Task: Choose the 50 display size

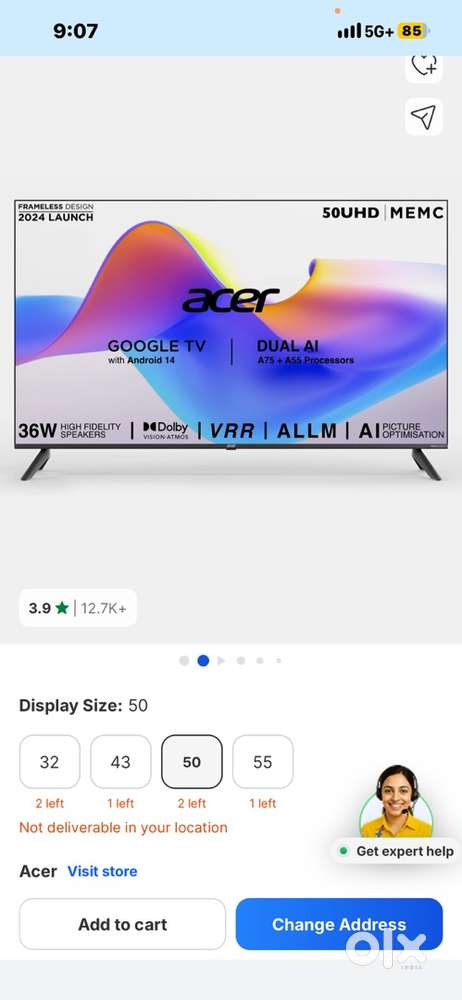Action: tap(192, 761)
